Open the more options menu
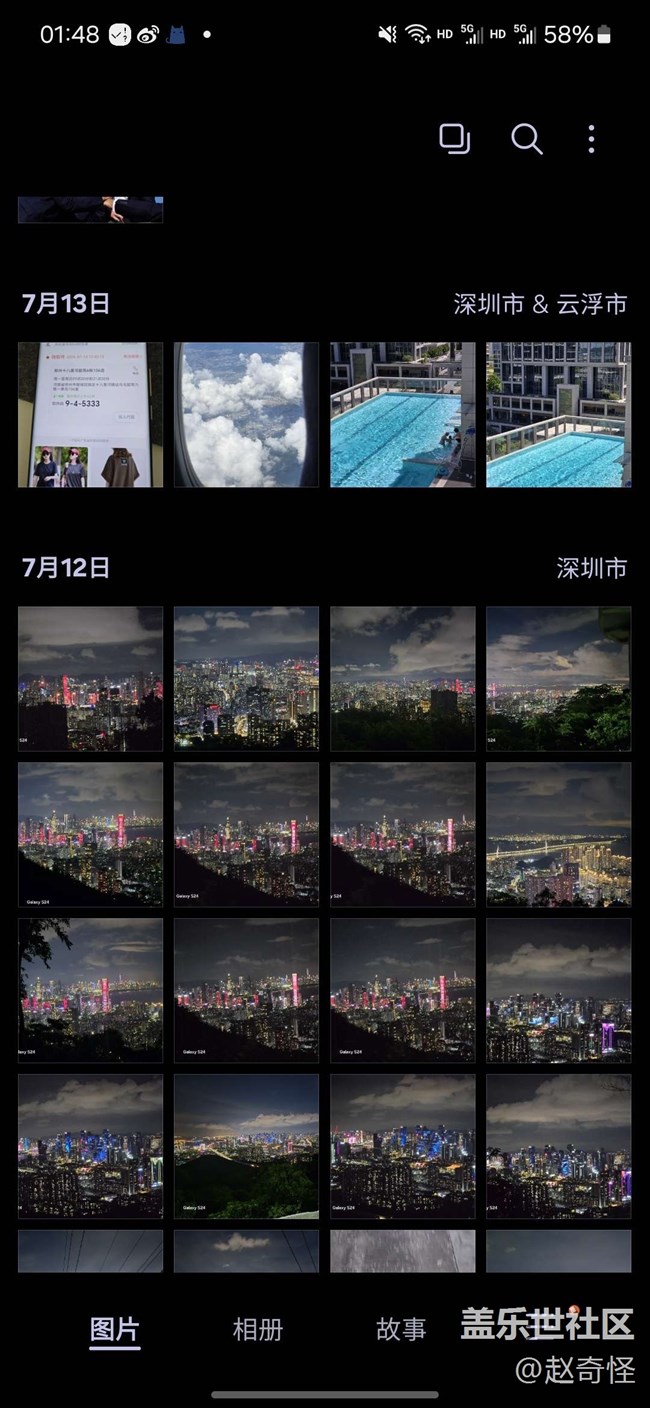650x1408 pixels. coord(591,139)
